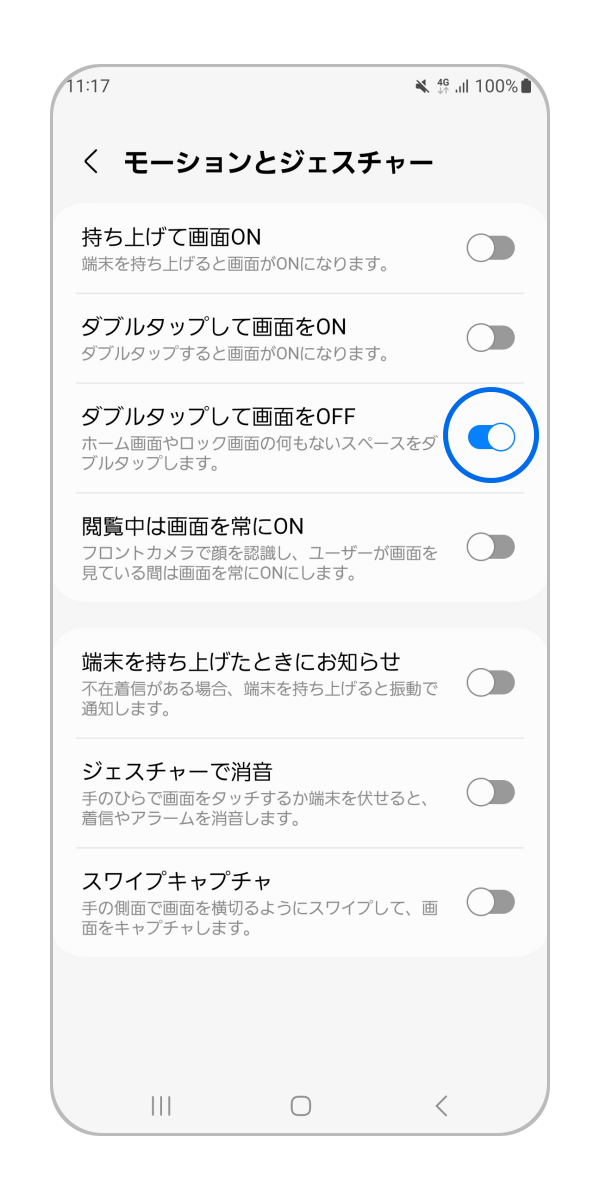Go back from モーションとジェスチャー screen
The image size is (600, 1200).
coord(92,162)
